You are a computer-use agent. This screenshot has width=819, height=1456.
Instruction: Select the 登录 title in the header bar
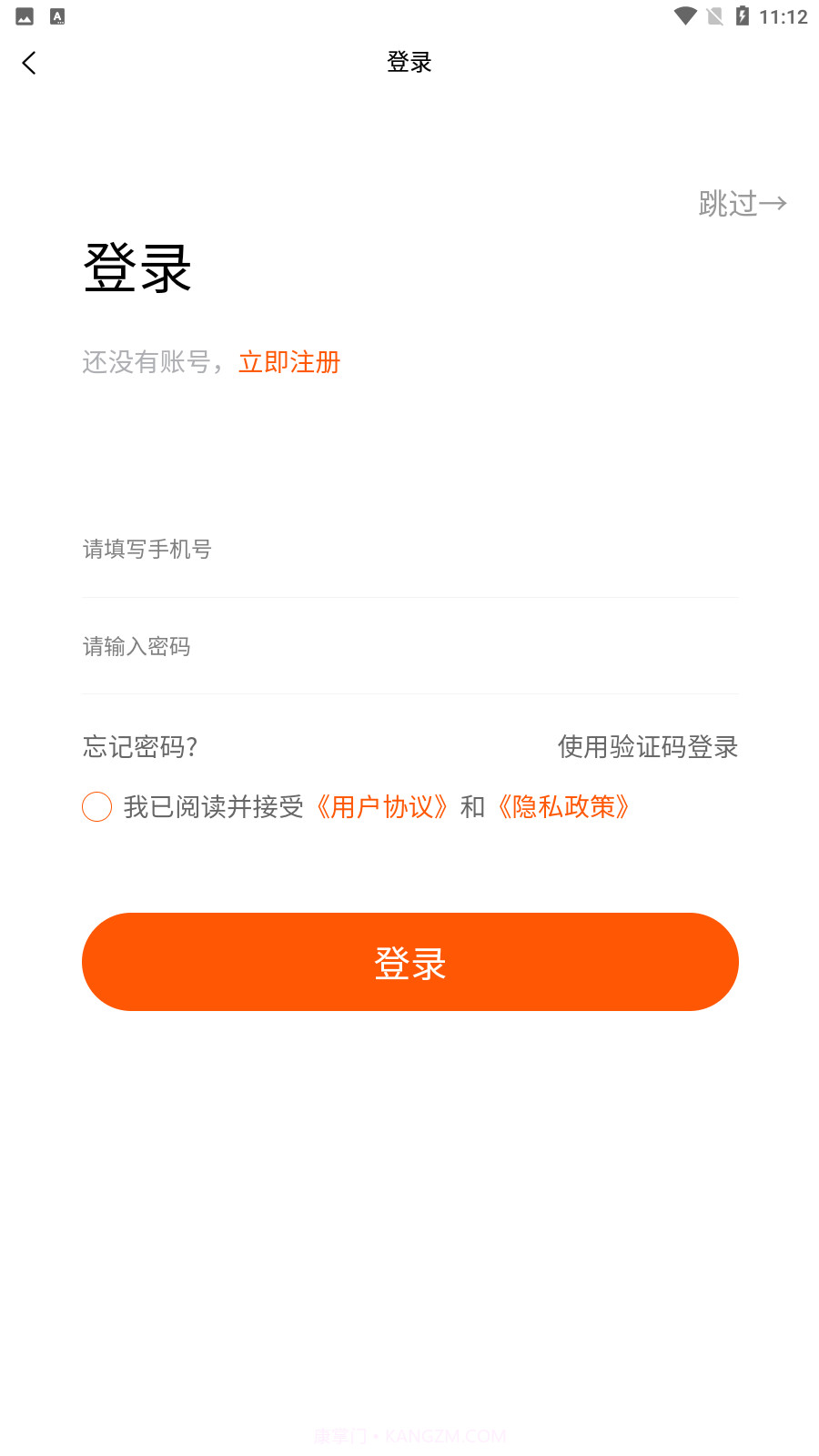tap(409, 62)
